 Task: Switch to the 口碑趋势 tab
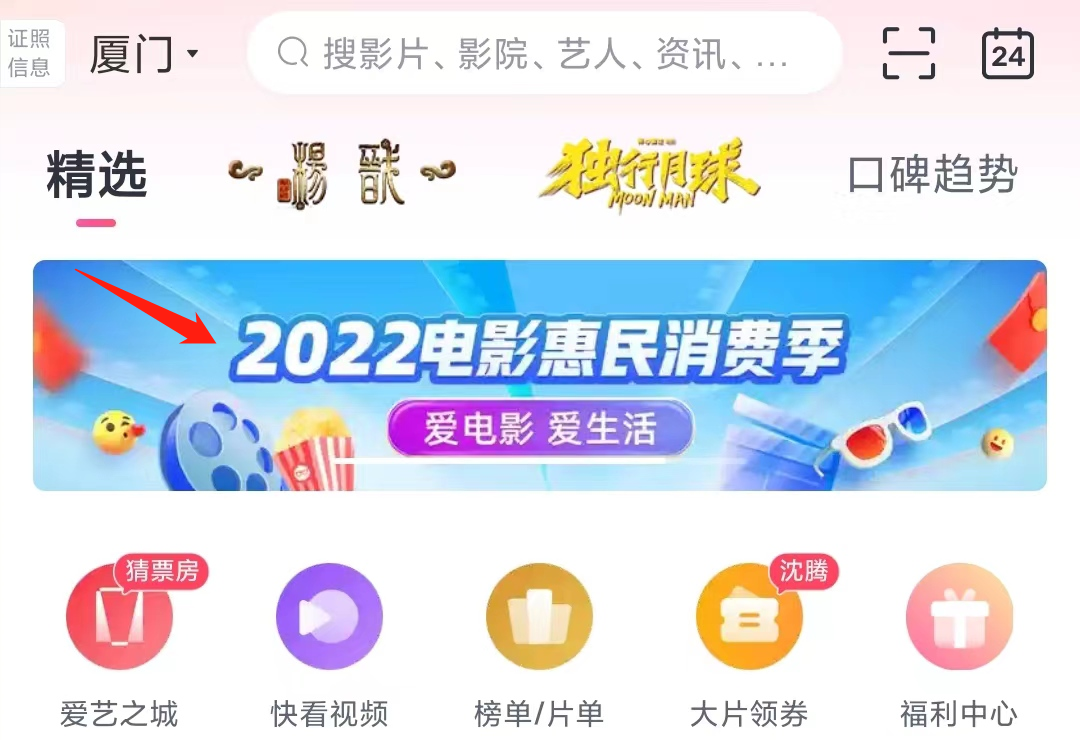pos(932,176)
